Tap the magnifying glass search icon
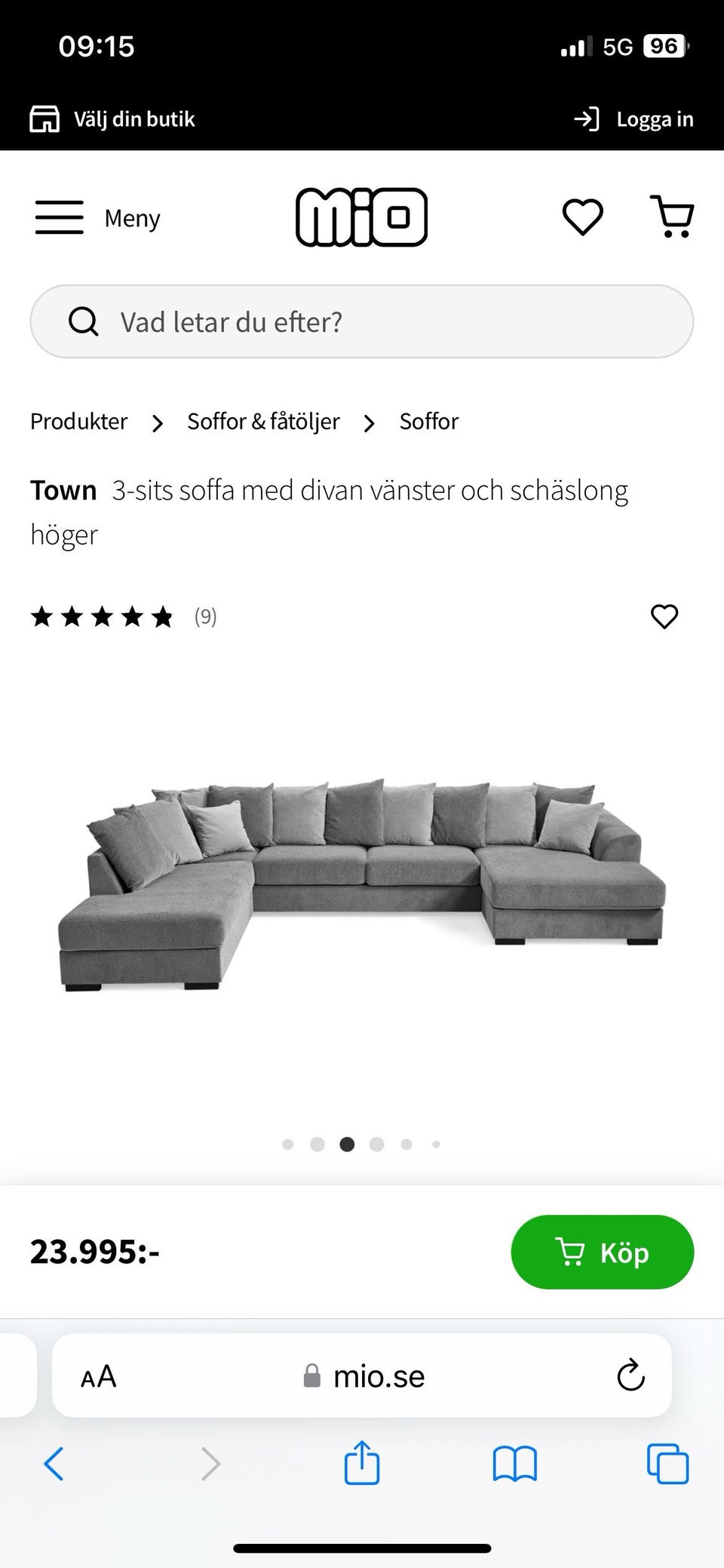 (83, 321)
